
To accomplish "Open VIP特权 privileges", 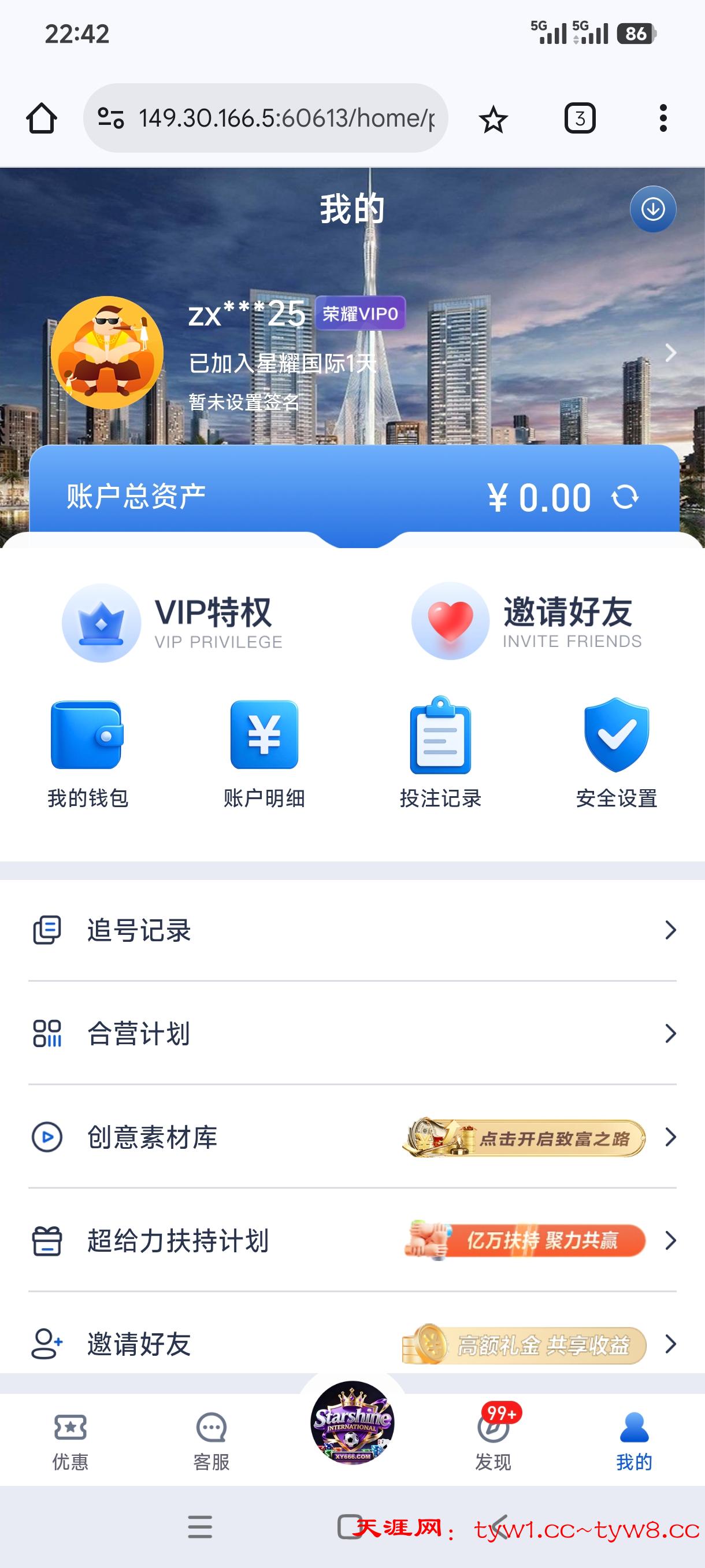I will pyautogui.click(x=173, y=622).
